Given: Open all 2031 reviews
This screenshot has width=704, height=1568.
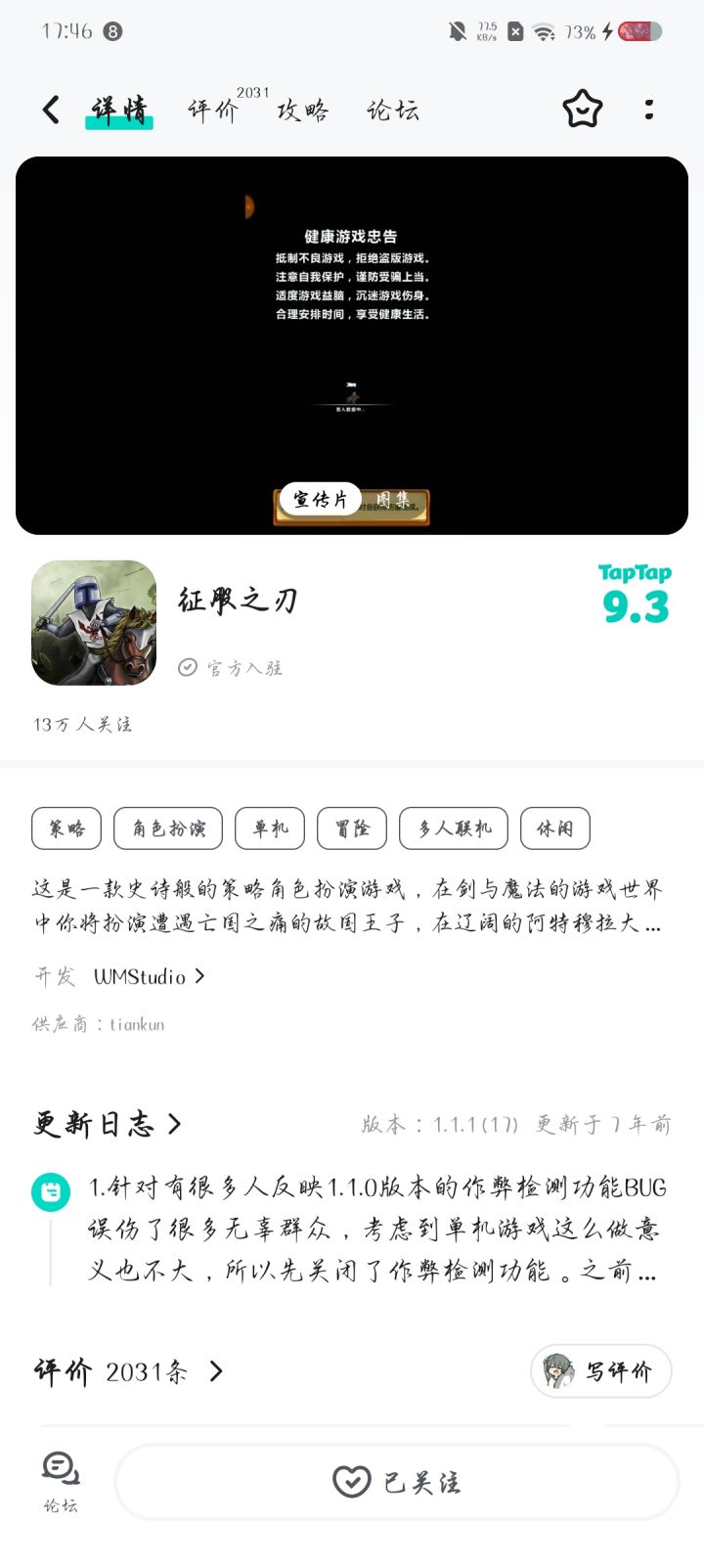Looking at the screenshot, I should click(129, 1371).
